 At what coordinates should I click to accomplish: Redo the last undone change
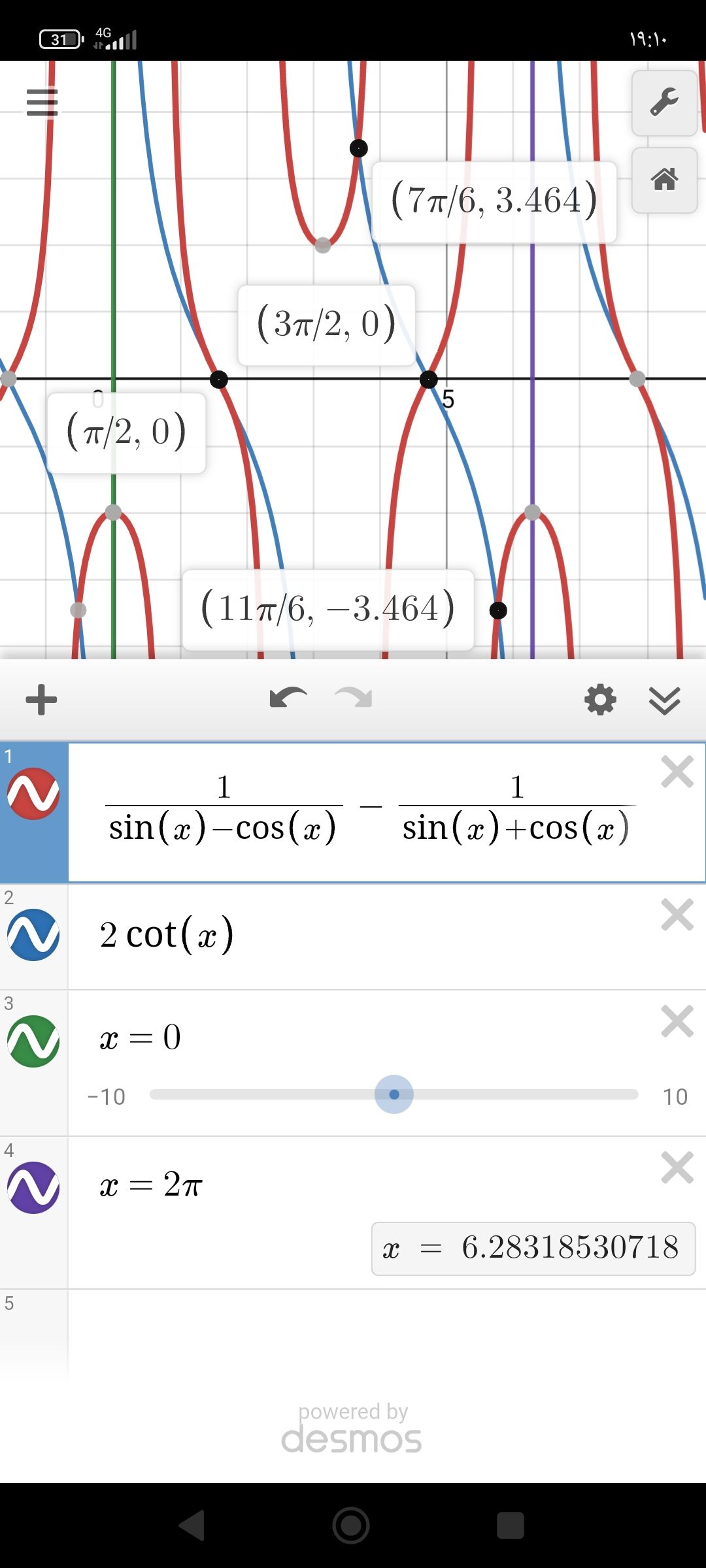(354, 698)
